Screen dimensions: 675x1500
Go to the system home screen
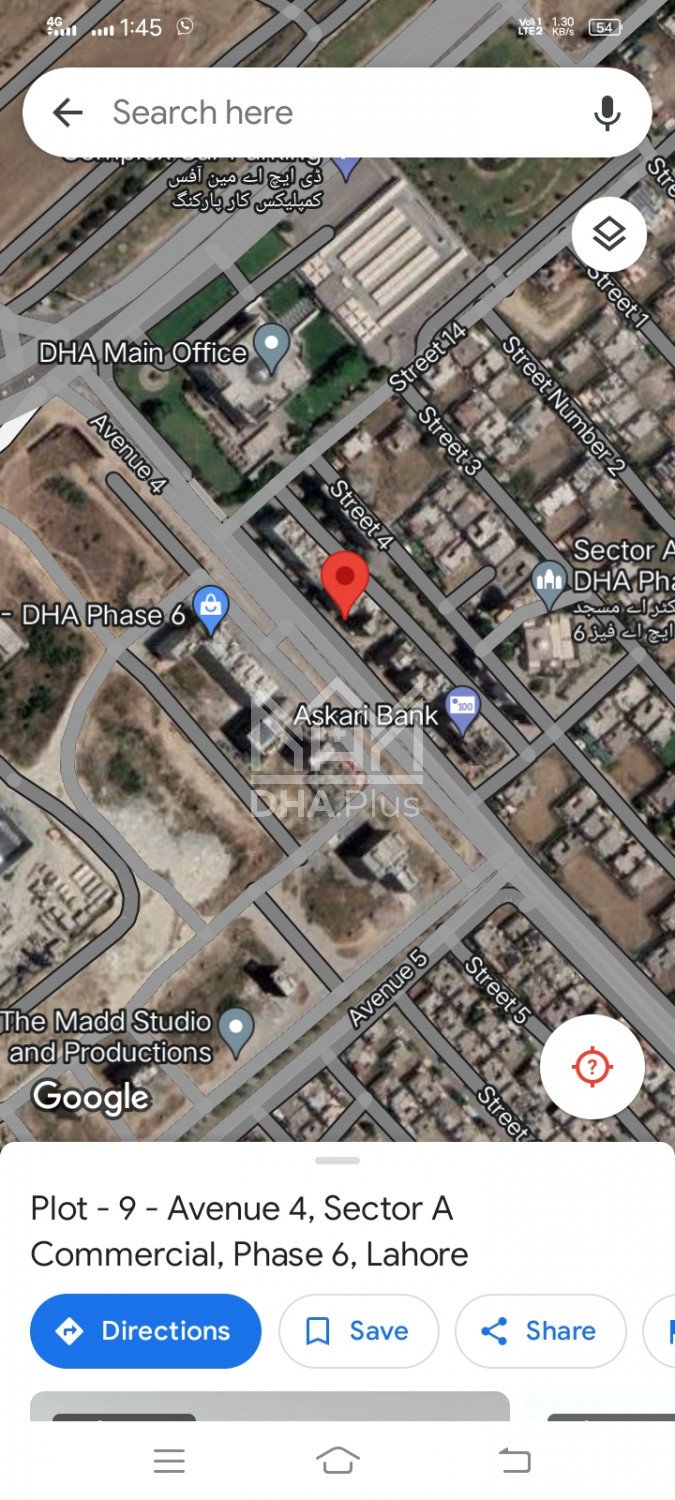pos(337,1461)
